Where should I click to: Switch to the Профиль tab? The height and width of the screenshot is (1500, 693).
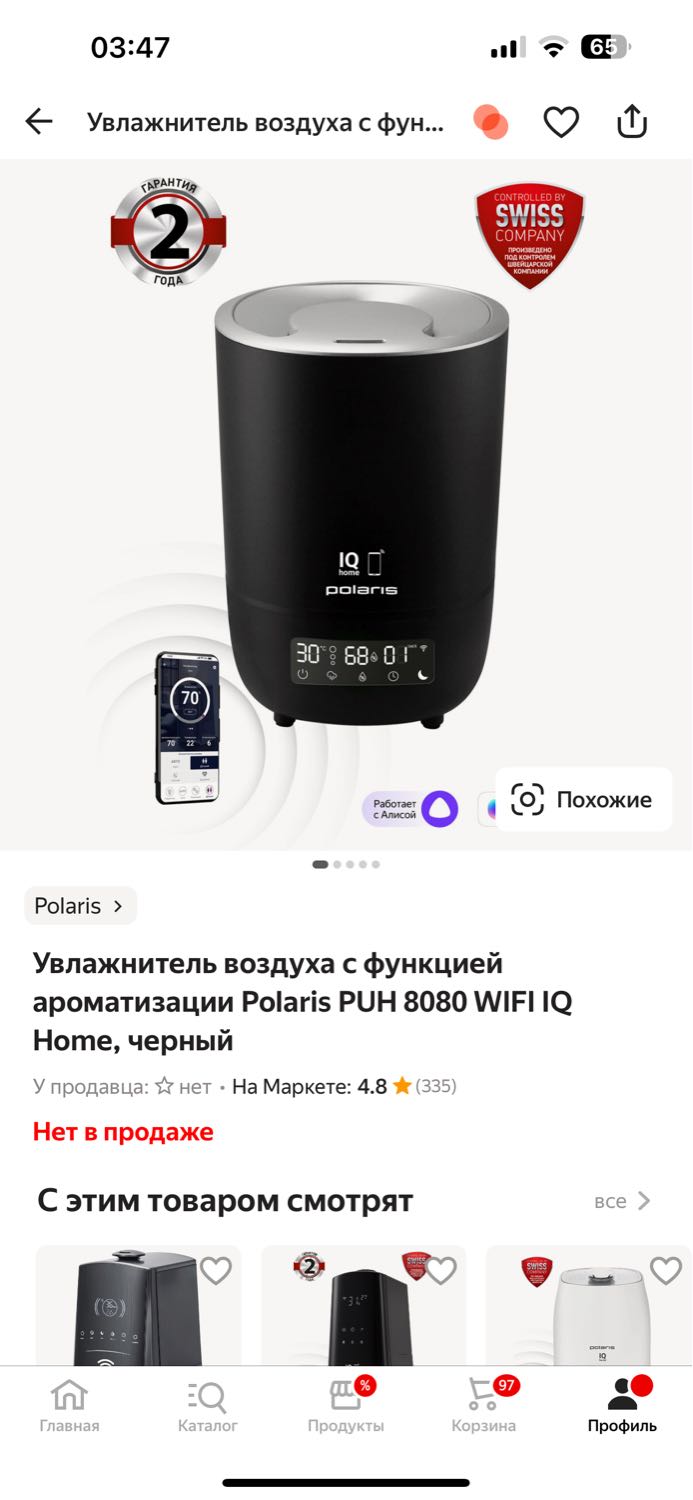click(x=622, y=1406)
